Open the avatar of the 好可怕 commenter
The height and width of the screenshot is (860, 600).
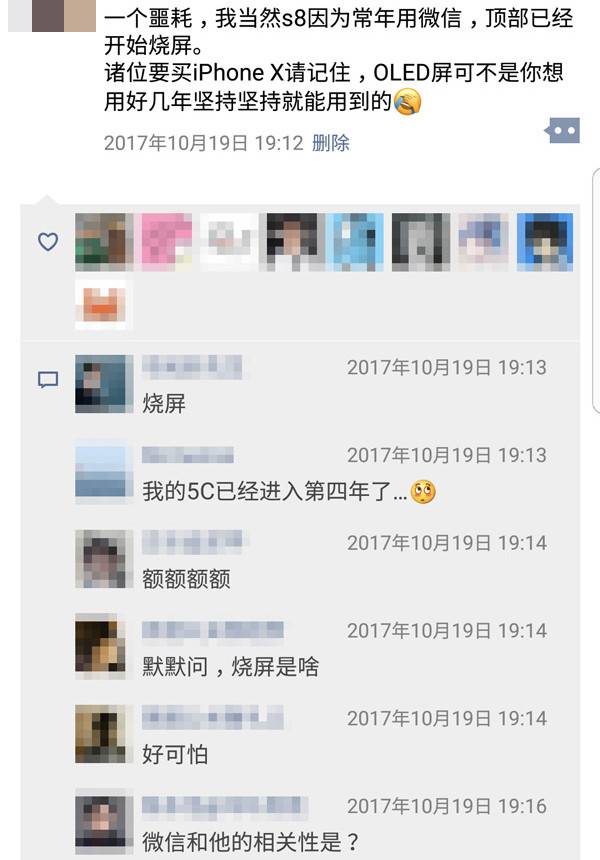[104, 734]
